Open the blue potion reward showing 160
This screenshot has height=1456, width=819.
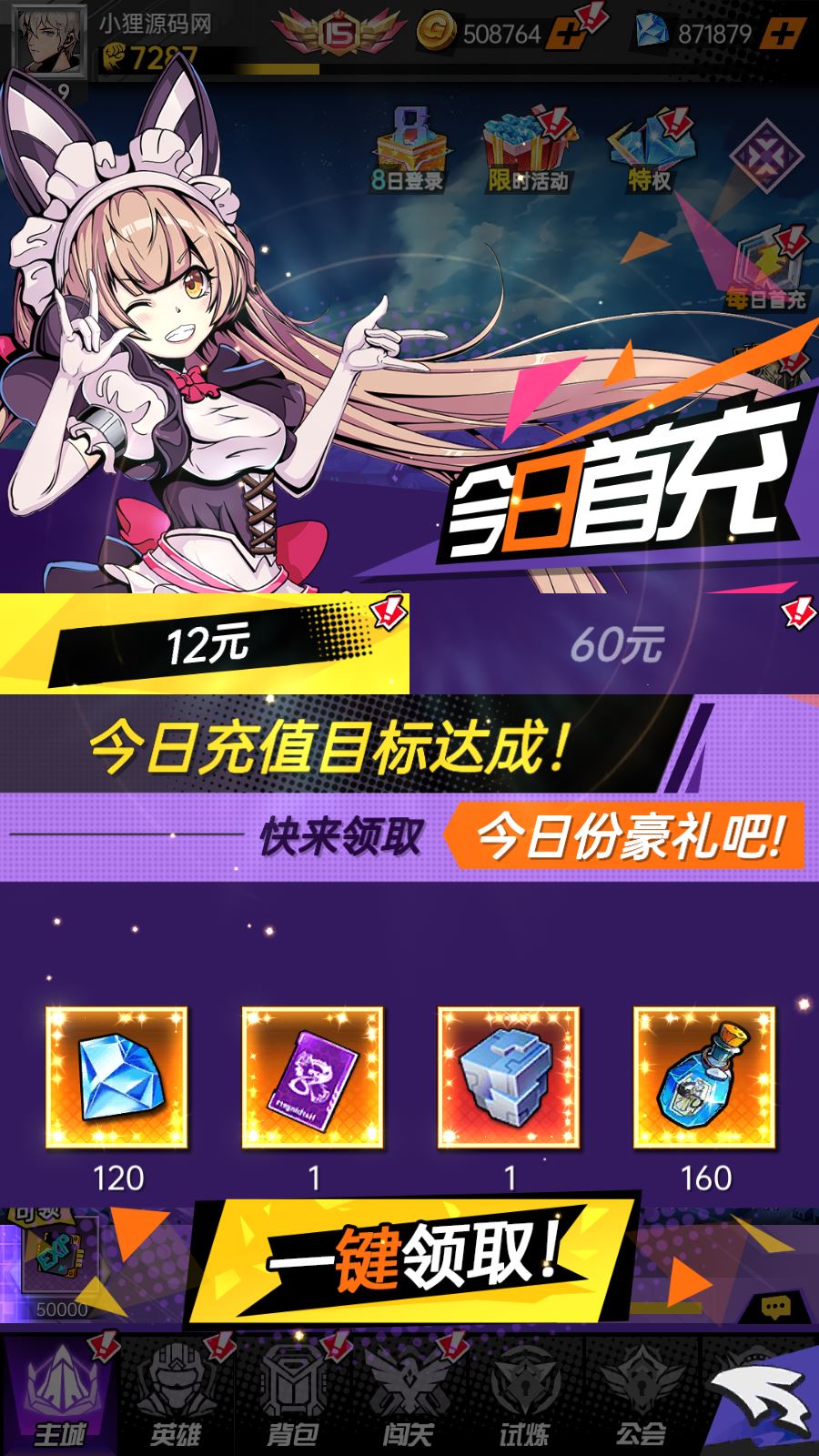click(704, 1078)
